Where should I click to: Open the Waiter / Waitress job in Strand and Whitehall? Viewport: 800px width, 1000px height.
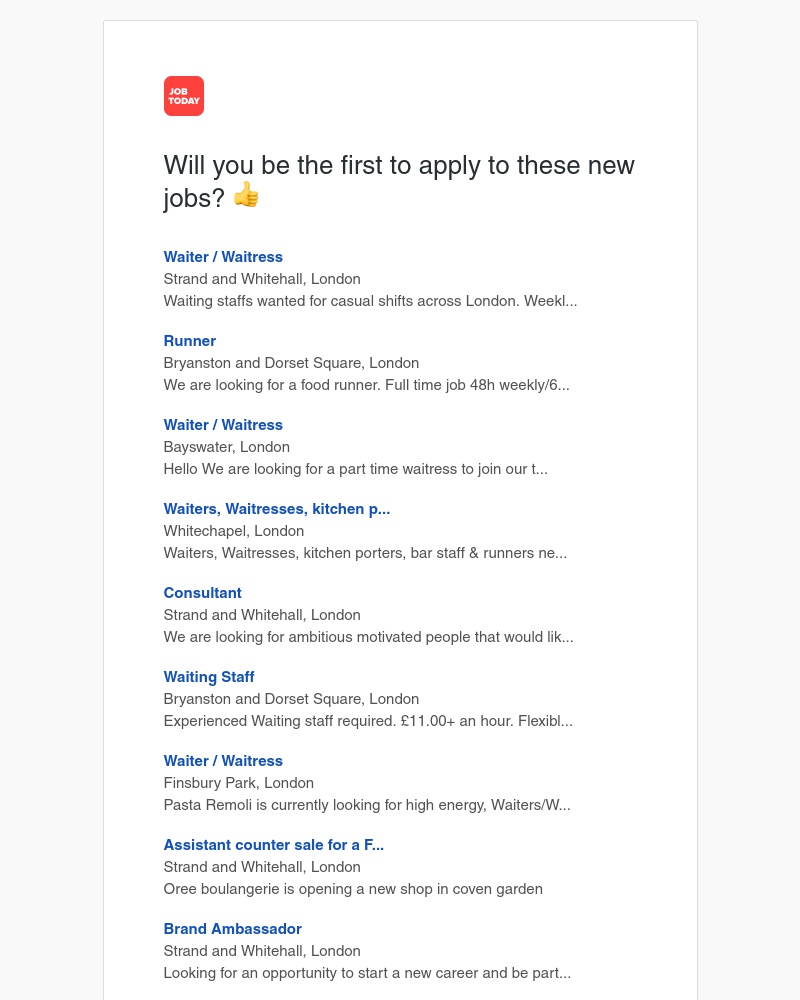pyautogui.click(x=223, y=257)
